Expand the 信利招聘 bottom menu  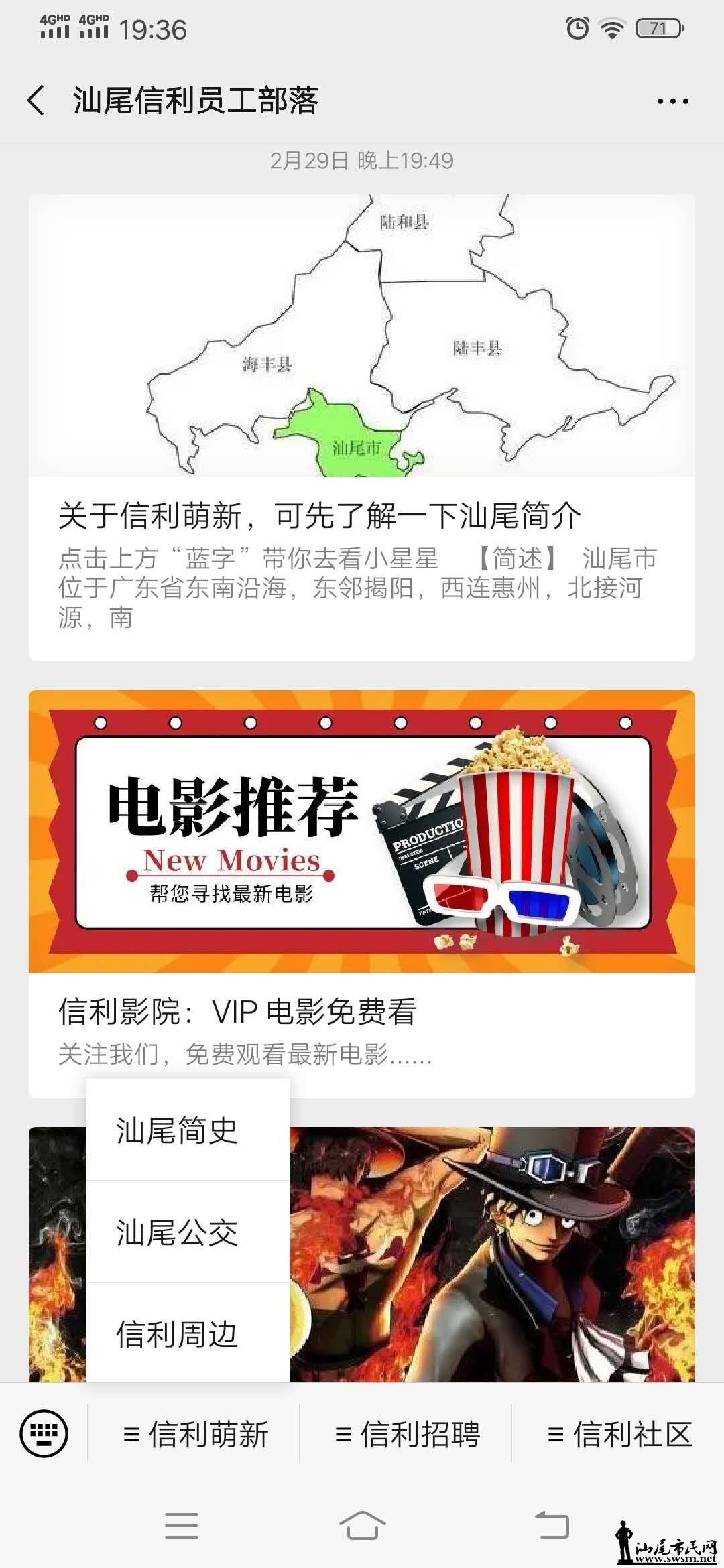pyautogui.click(x=407, y=1435)
